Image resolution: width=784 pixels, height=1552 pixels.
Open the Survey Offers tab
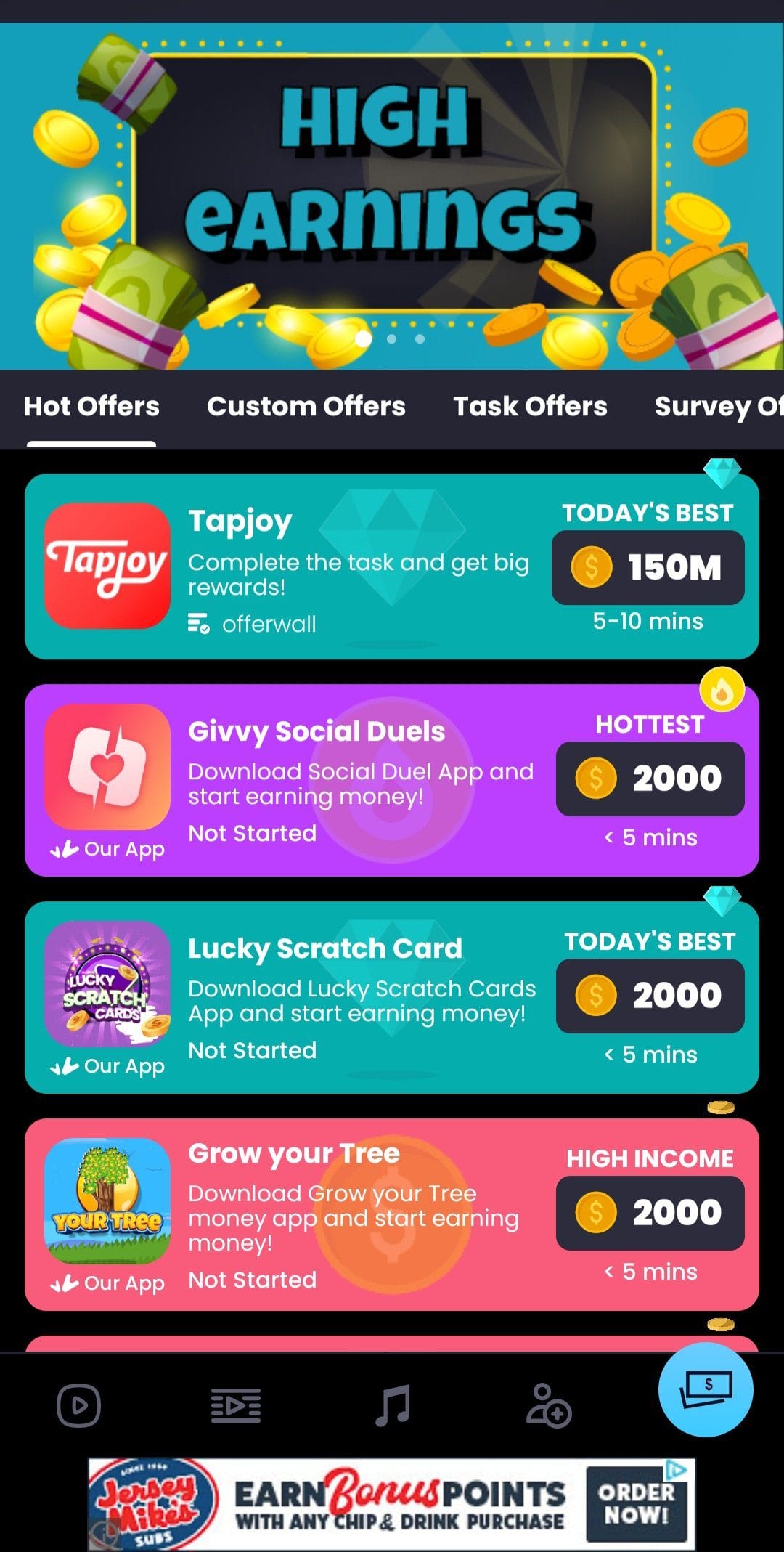[x=719, y=406]
